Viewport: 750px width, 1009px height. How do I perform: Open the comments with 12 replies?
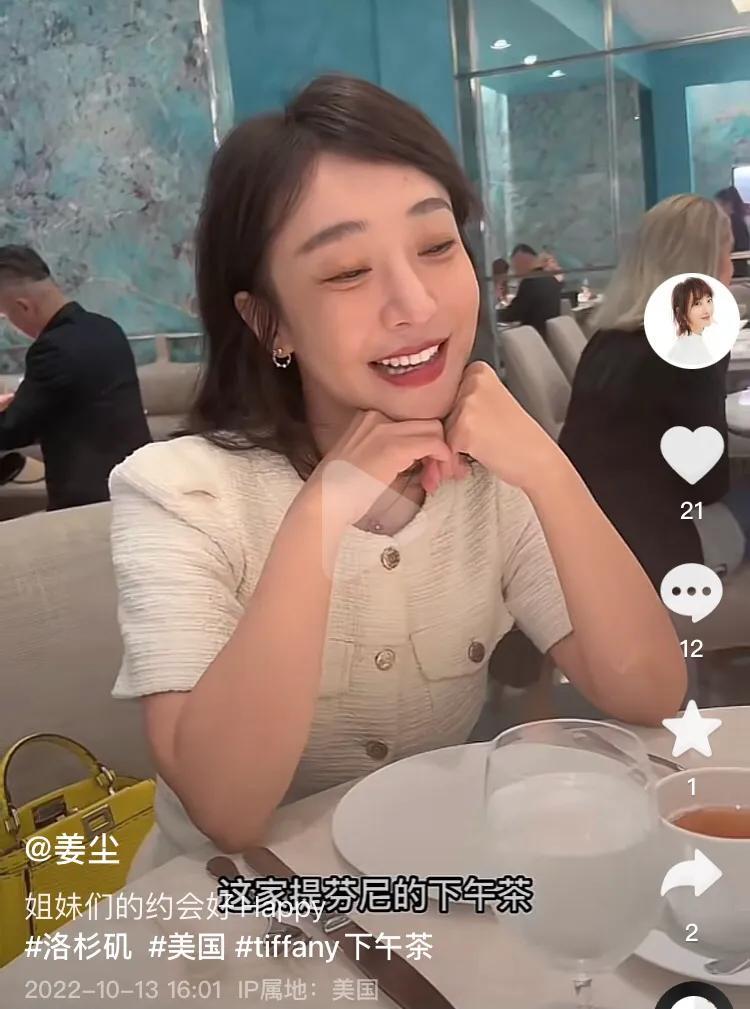pyautogui.click(x=691, y=593)
